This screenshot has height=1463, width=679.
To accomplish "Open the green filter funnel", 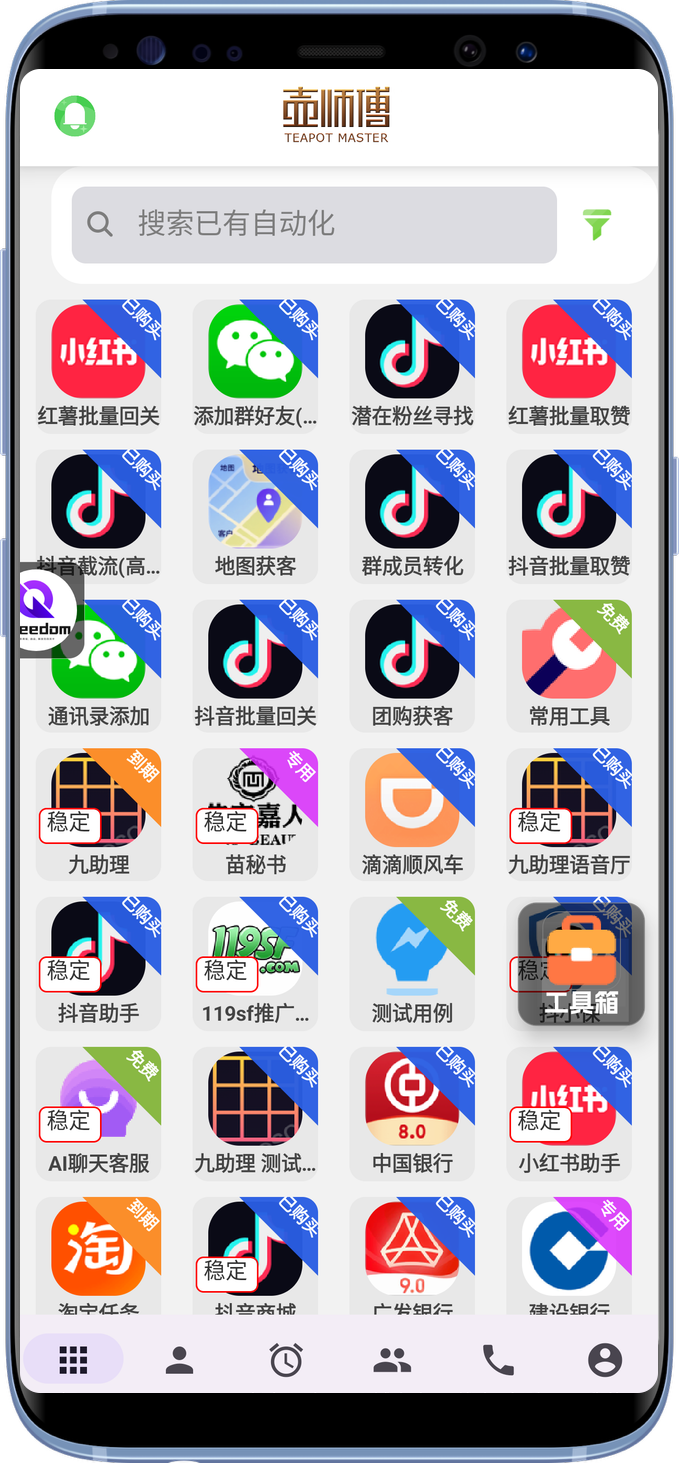I will point(597,224).
